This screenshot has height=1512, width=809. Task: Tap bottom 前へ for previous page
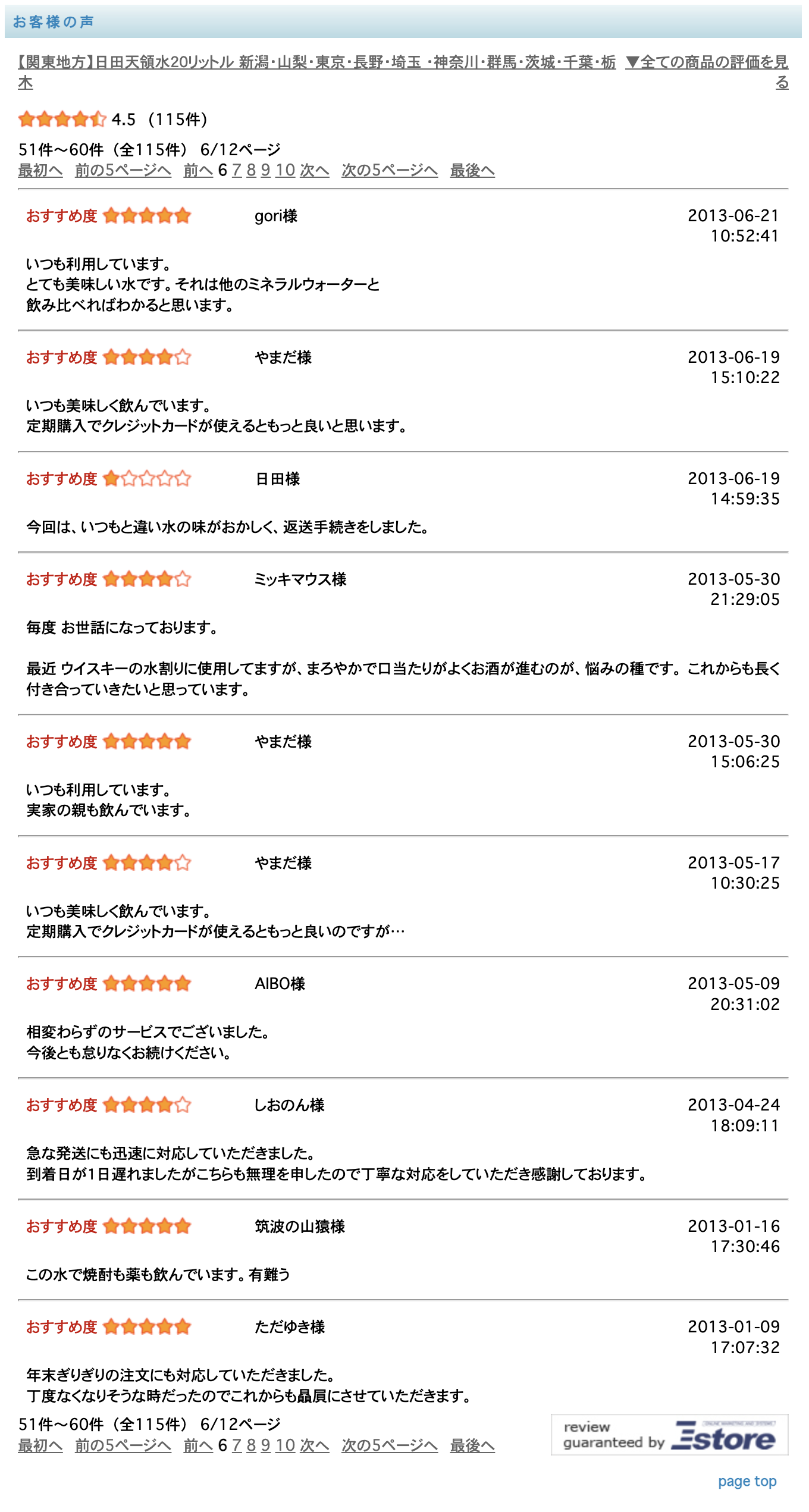pos(198,1445)
